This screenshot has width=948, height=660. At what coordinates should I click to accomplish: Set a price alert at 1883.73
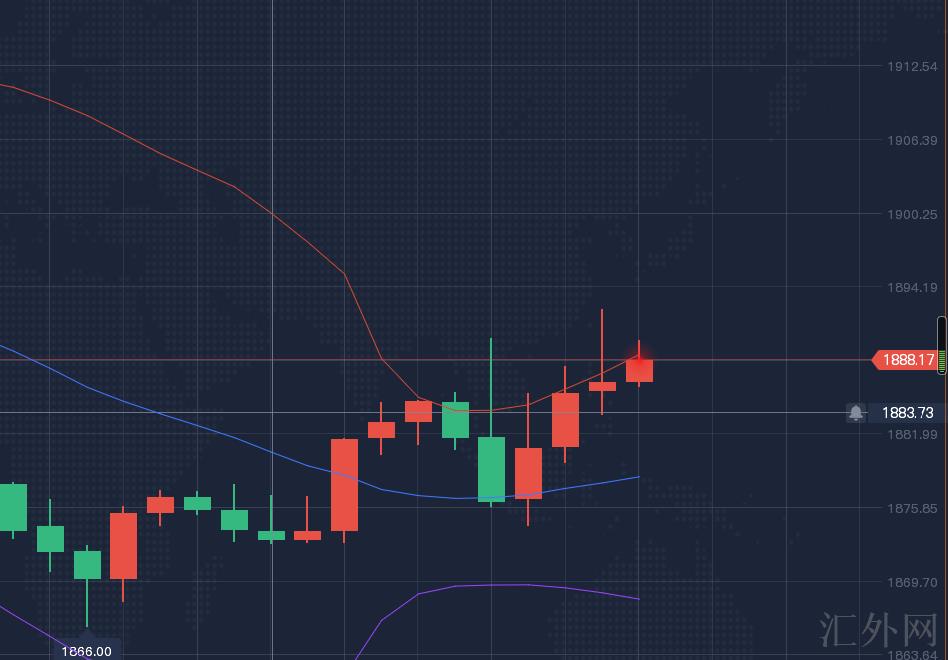pyautogui.click(x=856, y=412)
